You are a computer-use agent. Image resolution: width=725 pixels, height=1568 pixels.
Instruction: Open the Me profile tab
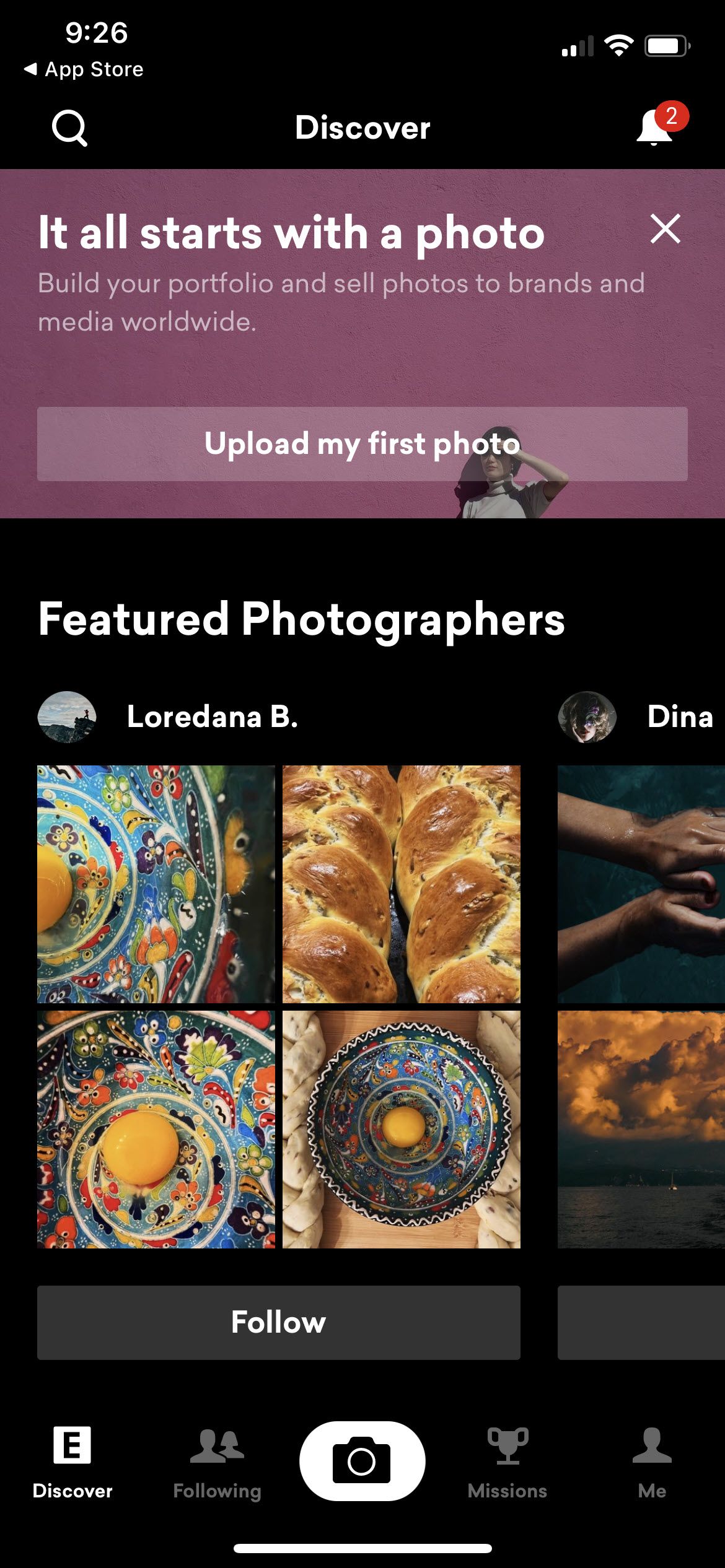click(x=652, y=1463)
